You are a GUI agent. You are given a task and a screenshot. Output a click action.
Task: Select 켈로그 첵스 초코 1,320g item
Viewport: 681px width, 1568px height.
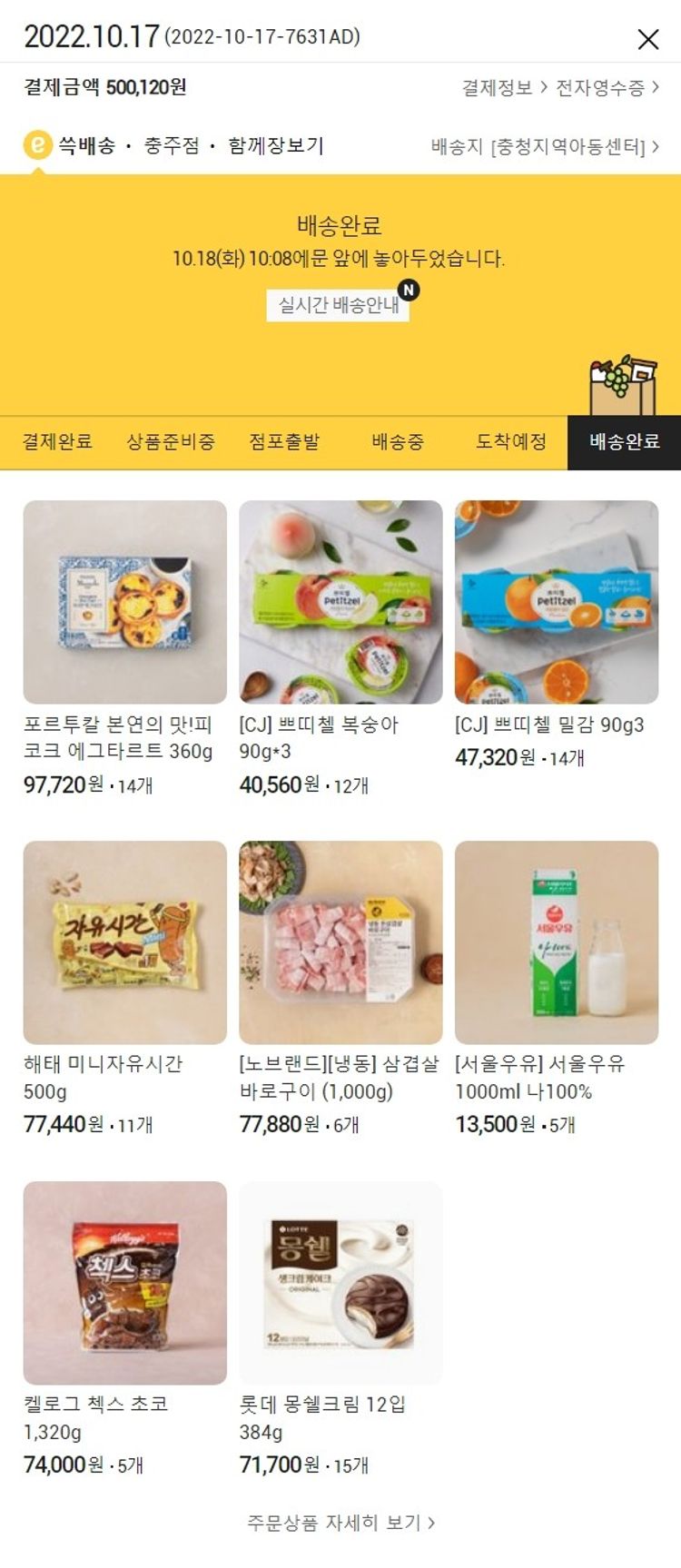(x=124, y=1282)
